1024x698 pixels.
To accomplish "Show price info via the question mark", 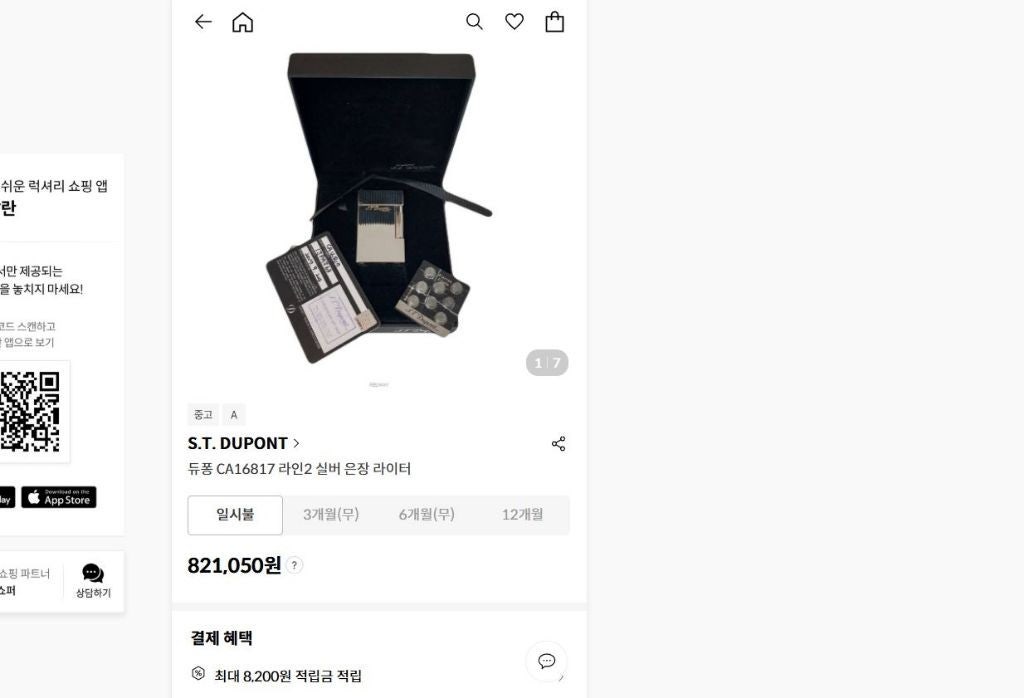I will pyautogui.click(x=294, y=566).
